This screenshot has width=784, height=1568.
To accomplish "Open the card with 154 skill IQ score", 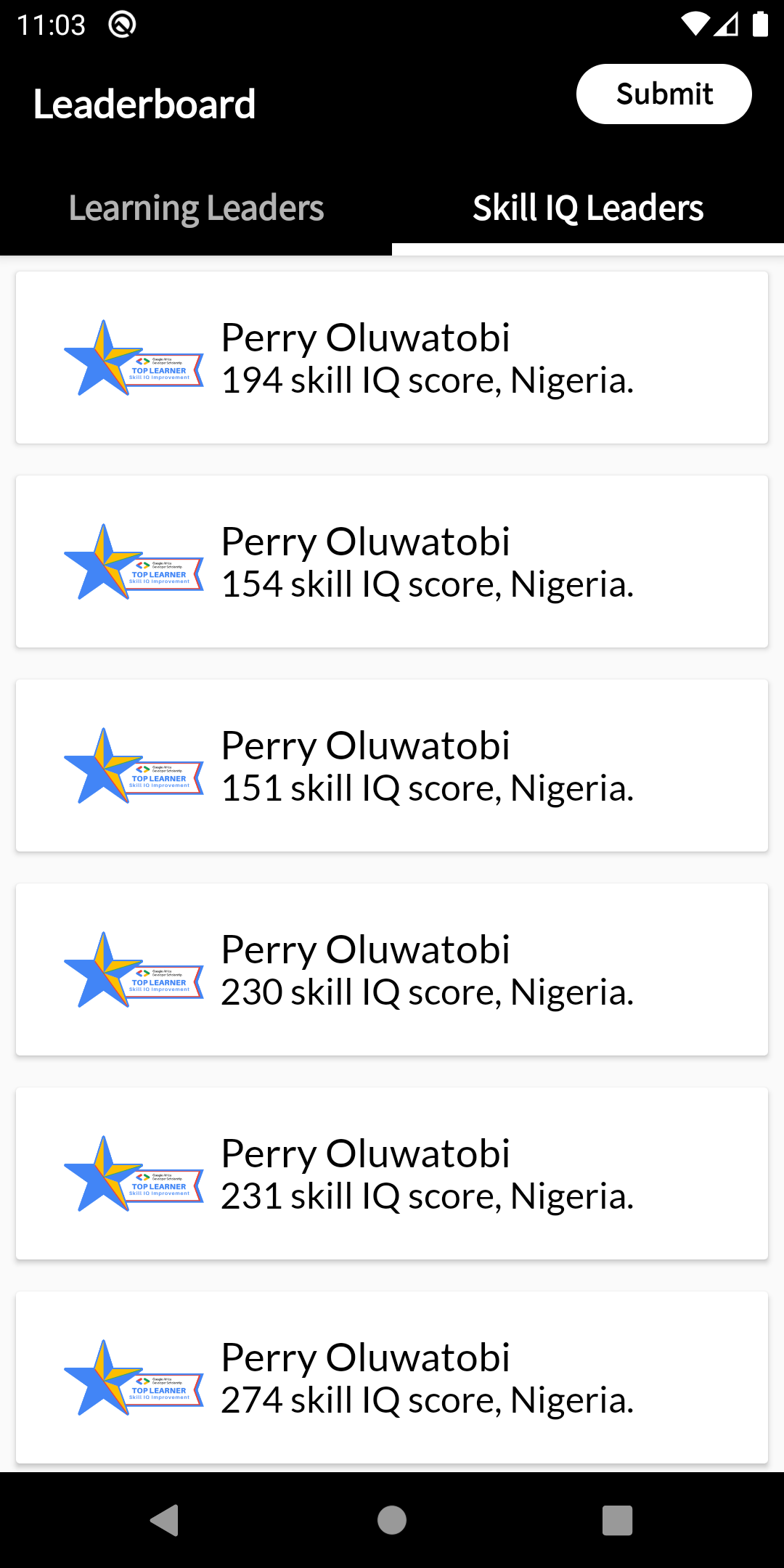I will coord(392,562).
